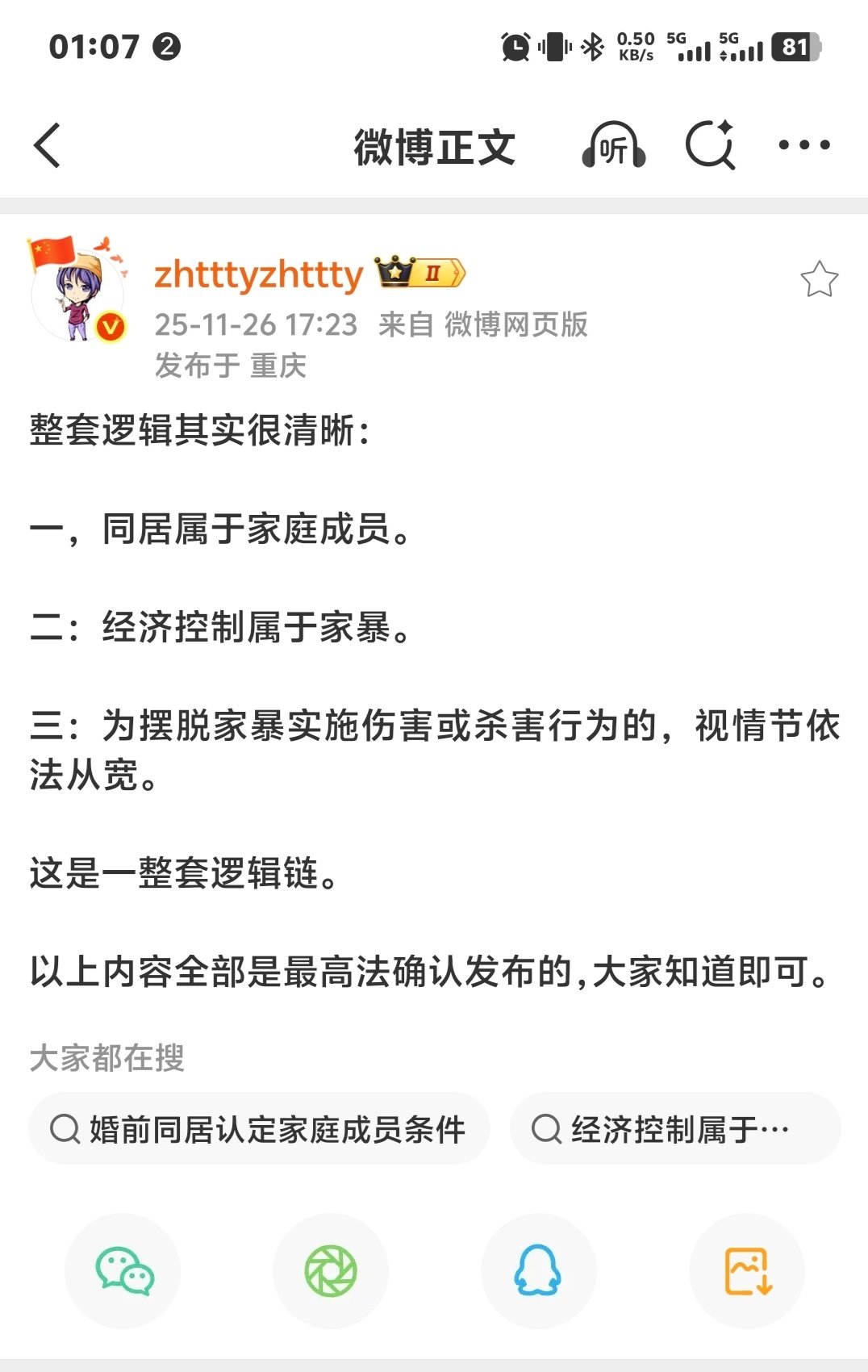Image resolution: width=868 pixels, height=1372 pixels.
Task: Toggle the star to favorite this post
Action: click(817, 277)
